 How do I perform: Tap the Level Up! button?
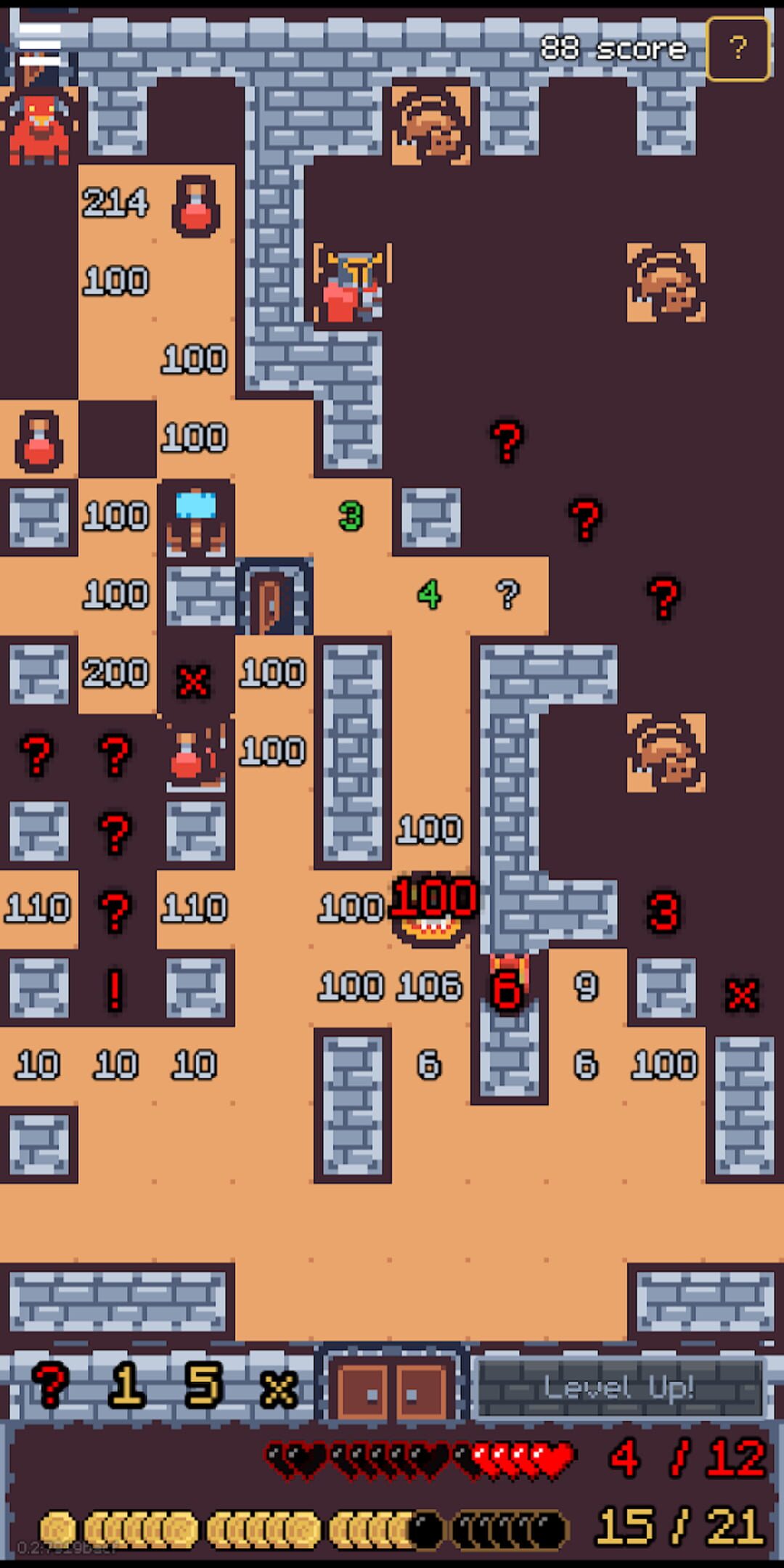[618, 1388]
